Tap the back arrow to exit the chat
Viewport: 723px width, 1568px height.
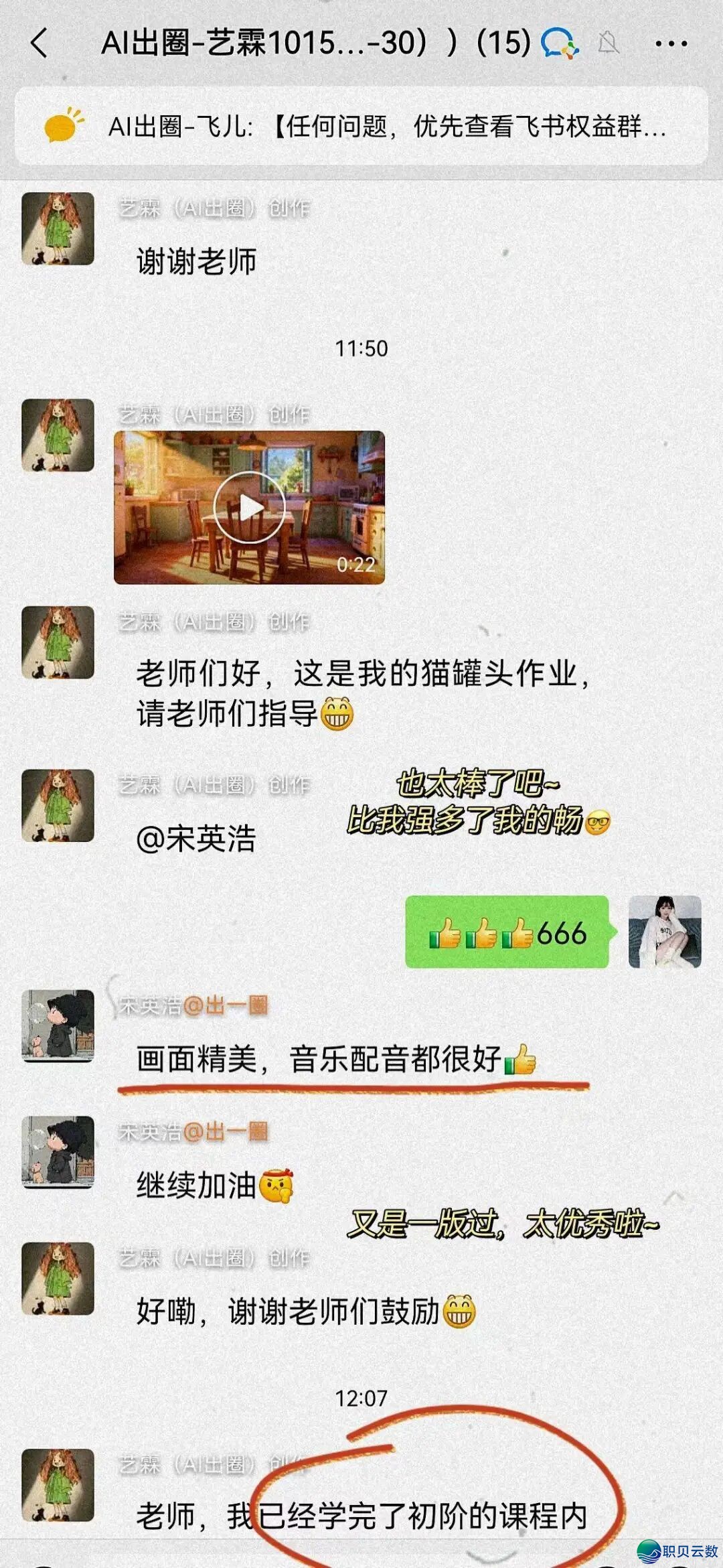click(x=38, y=42)
